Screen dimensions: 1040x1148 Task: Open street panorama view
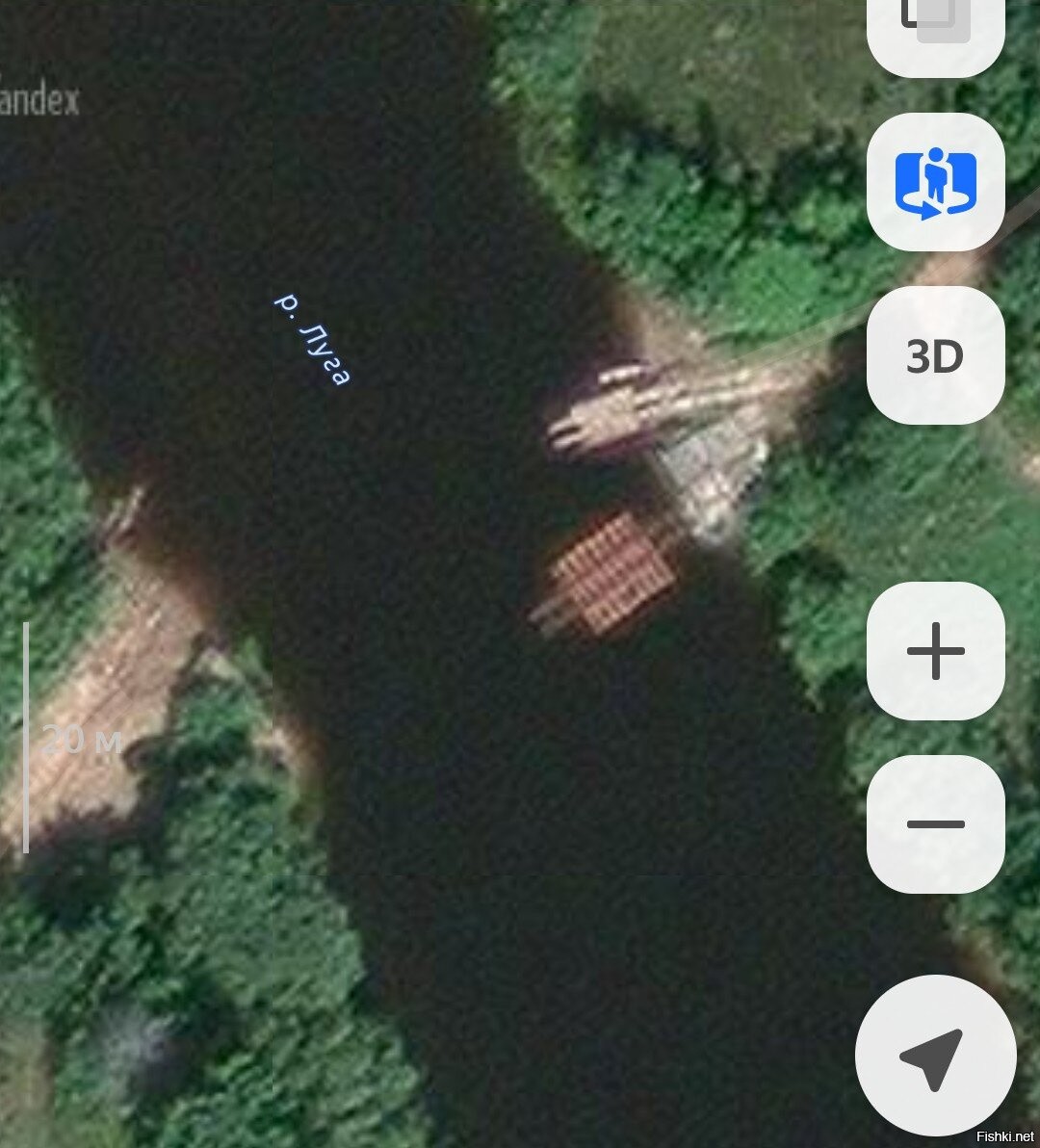pyautogui.click(x=935, y=182)
